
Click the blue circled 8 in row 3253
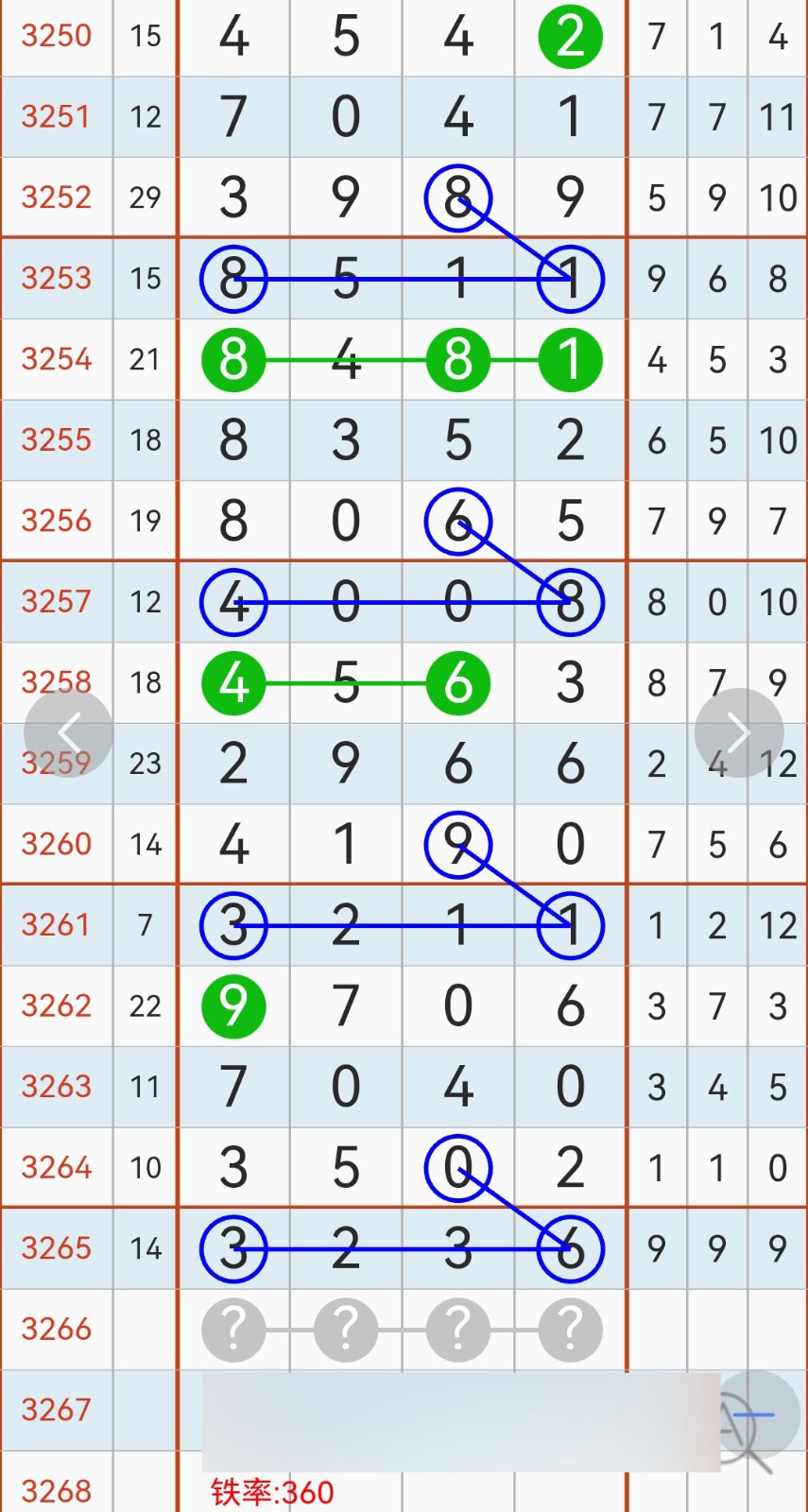[233, 279]
